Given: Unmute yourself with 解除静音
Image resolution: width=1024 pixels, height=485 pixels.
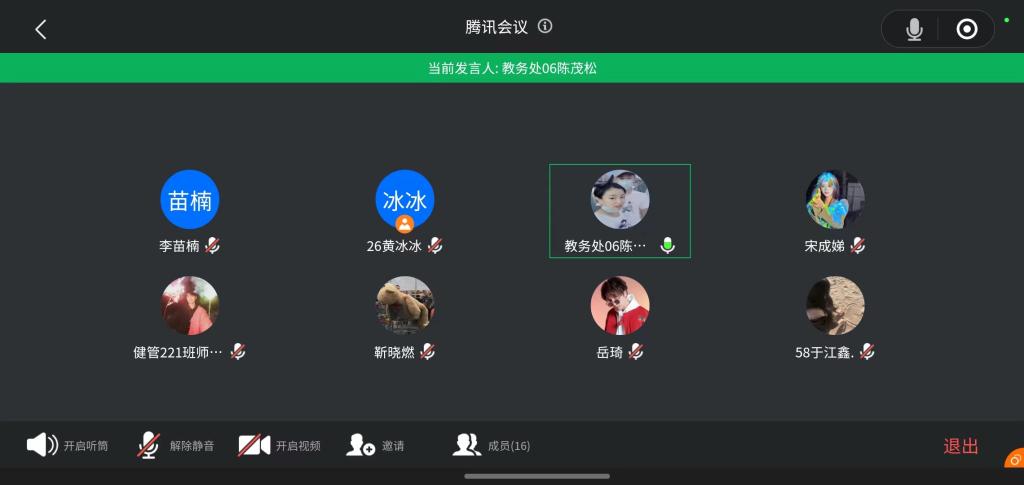Looking at the screenshot, I should point(175,445).
